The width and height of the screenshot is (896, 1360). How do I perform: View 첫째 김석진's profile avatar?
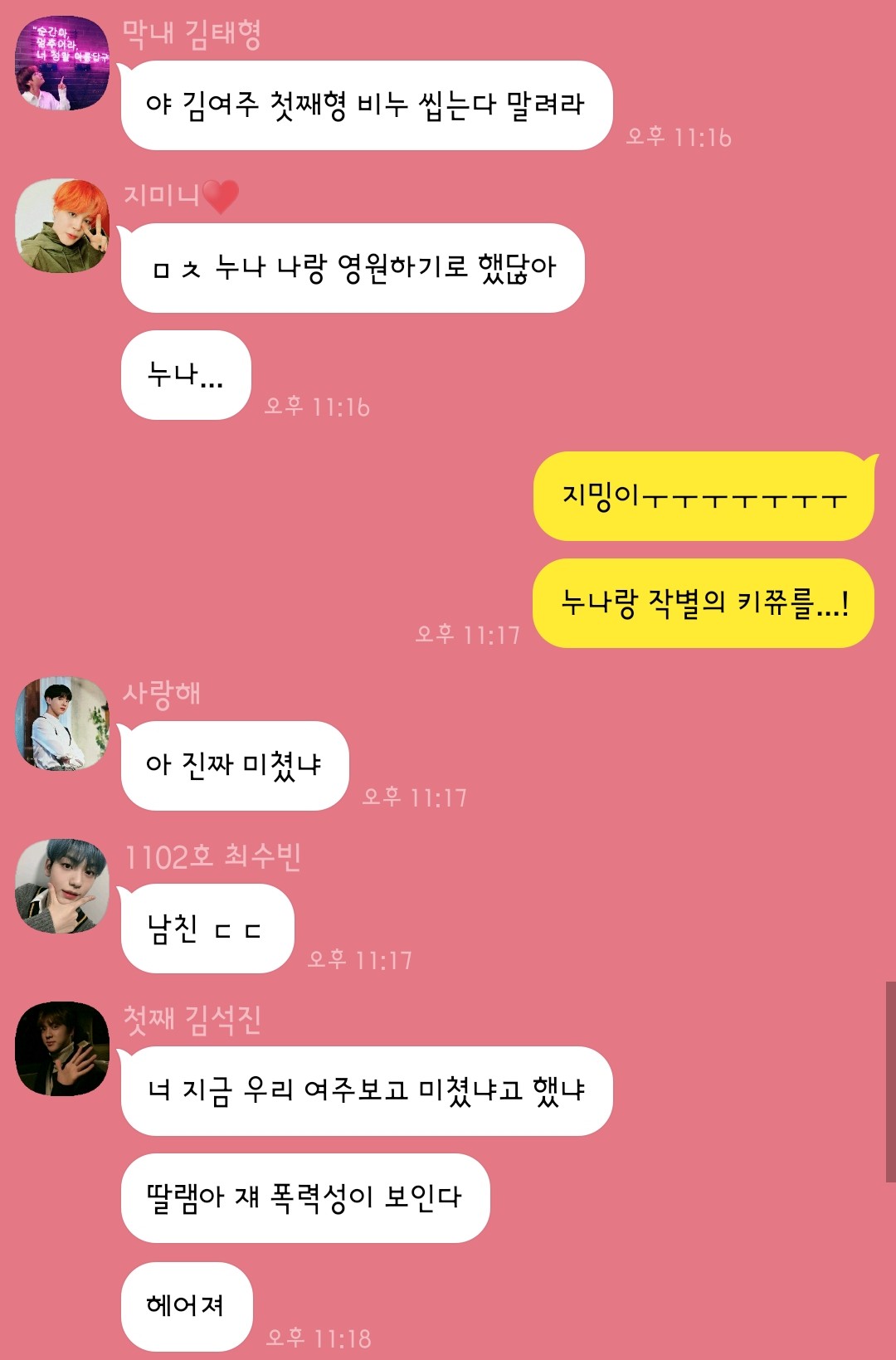point(62,1049)
